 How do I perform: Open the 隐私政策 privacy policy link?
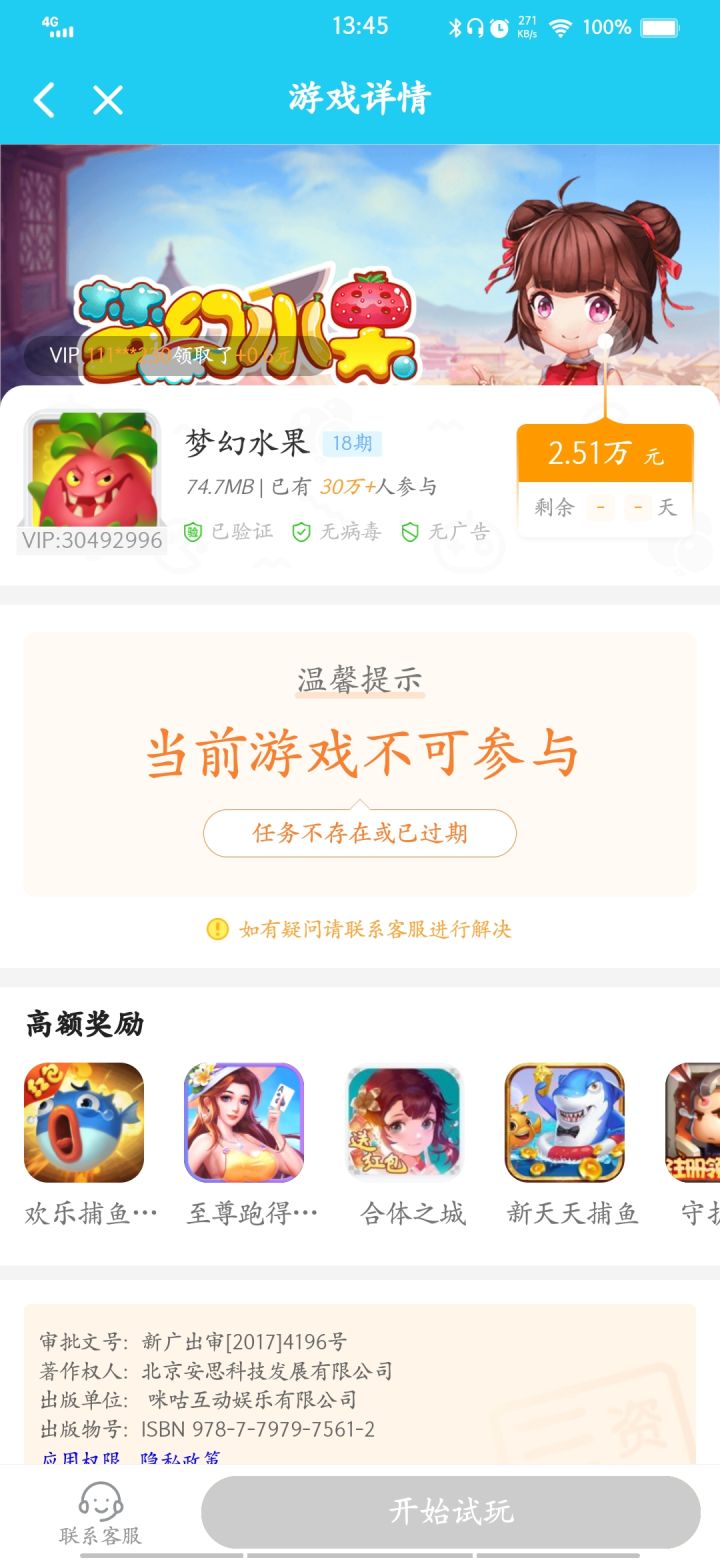tap(177, 1460)
